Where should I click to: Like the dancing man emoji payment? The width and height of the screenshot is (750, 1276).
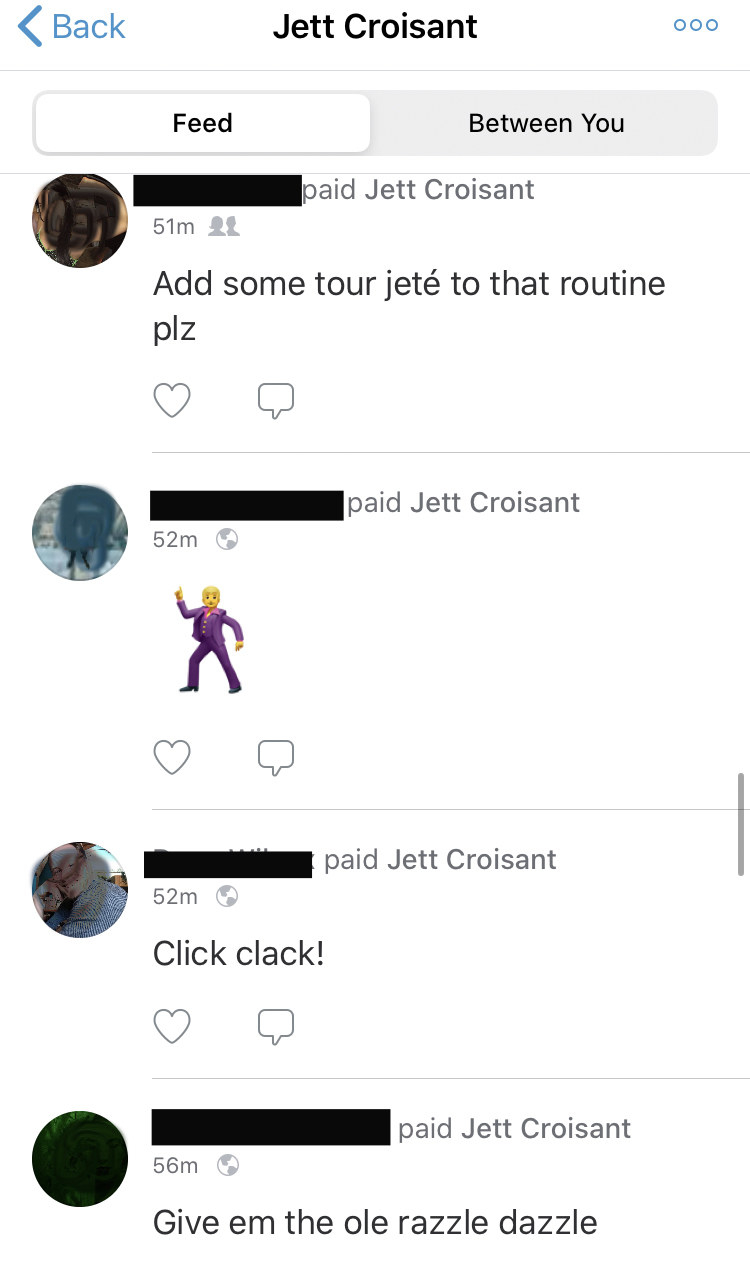click(x=172, y=757)
